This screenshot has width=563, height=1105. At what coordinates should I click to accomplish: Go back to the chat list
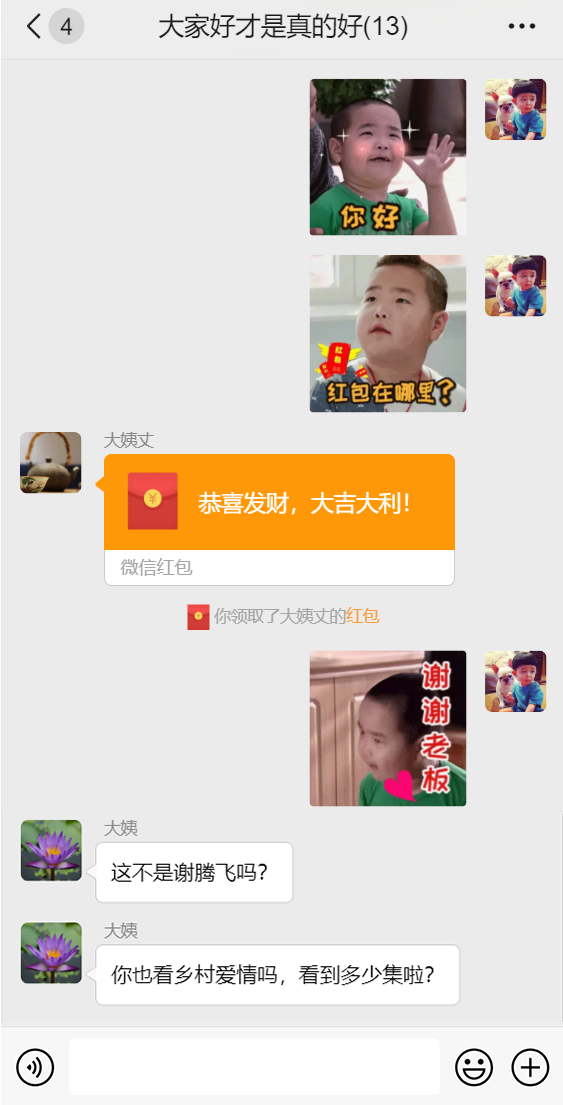click(33, 27)
